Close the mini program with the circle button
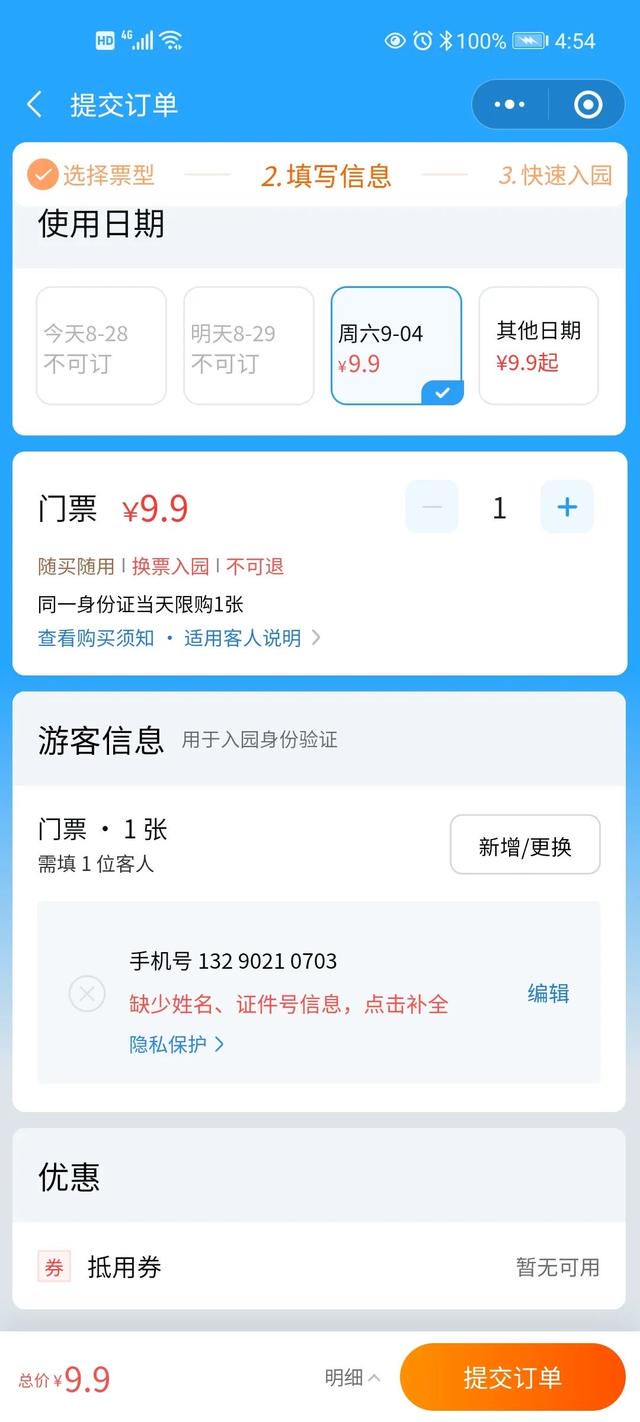640x1422 pixels. click(588, 105)
